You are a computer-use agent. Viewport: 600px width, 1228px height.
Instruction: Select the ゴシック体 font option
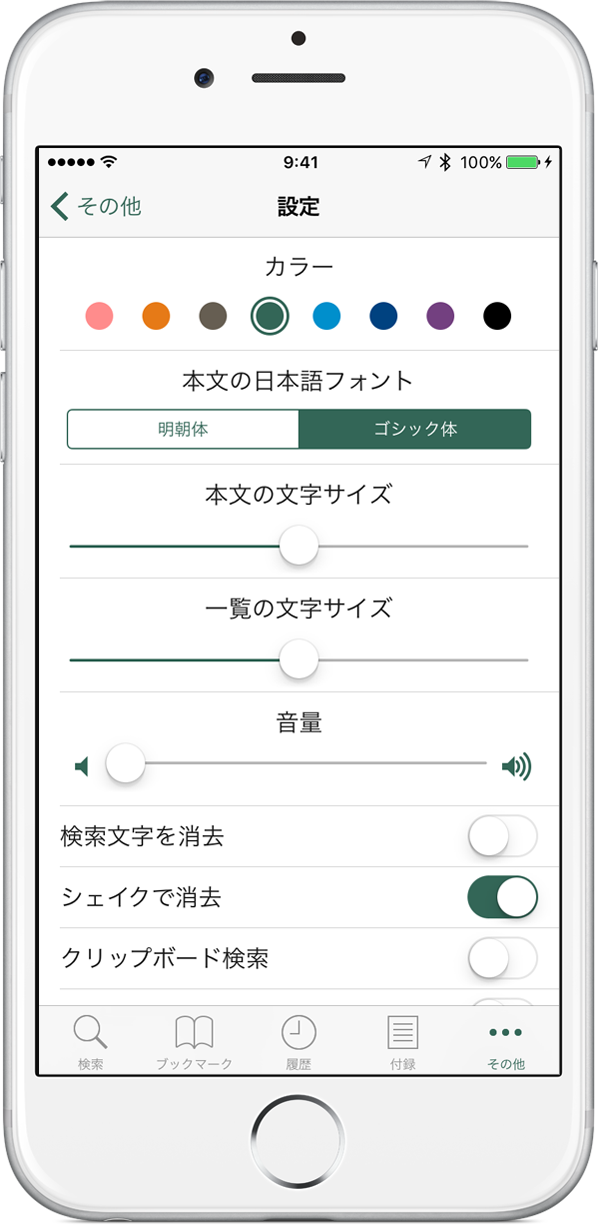tap(415, 429)
